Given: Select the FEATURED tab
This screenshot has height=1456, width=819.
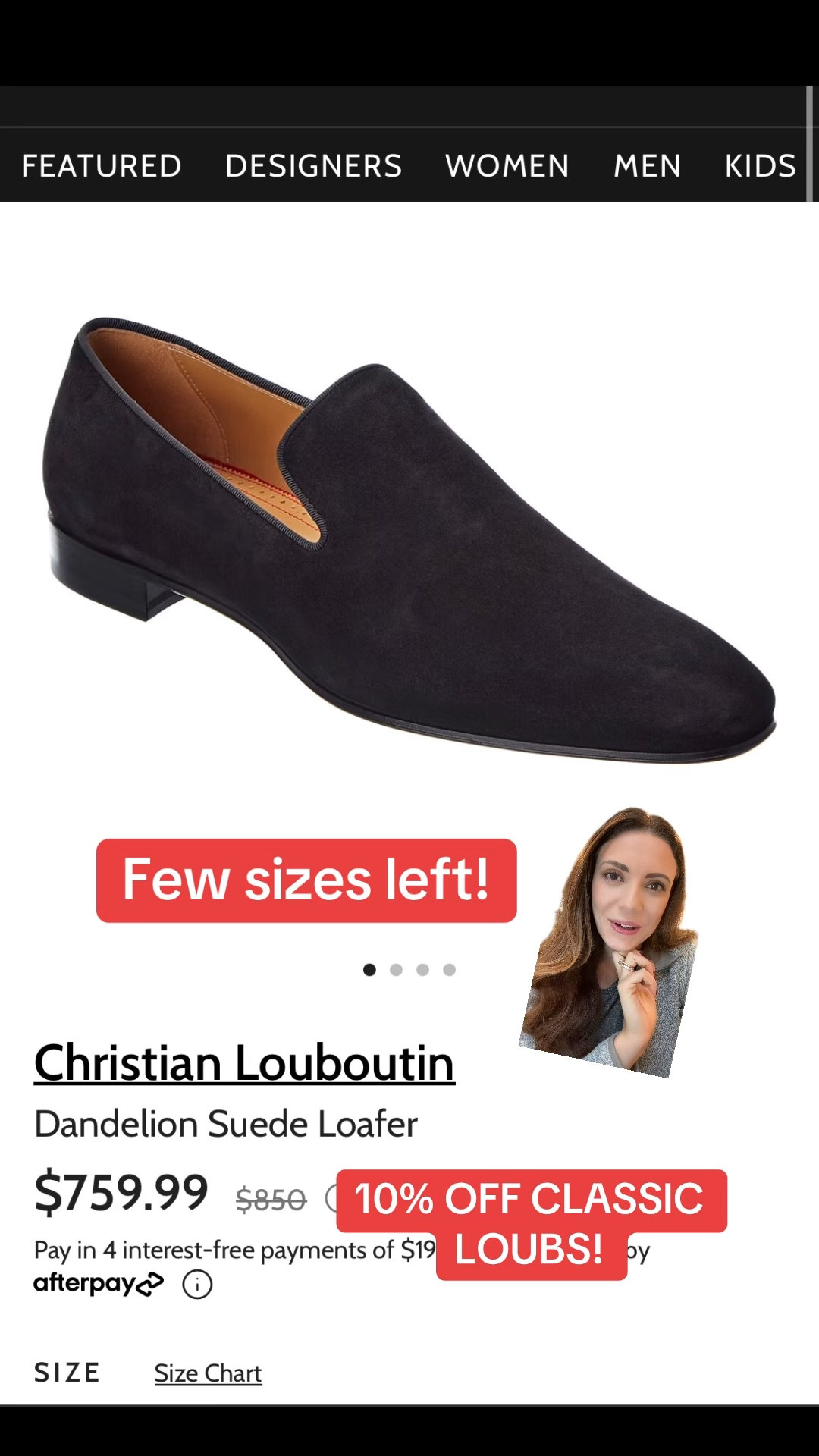Looking at the screenshot, I should coord(102,165).
